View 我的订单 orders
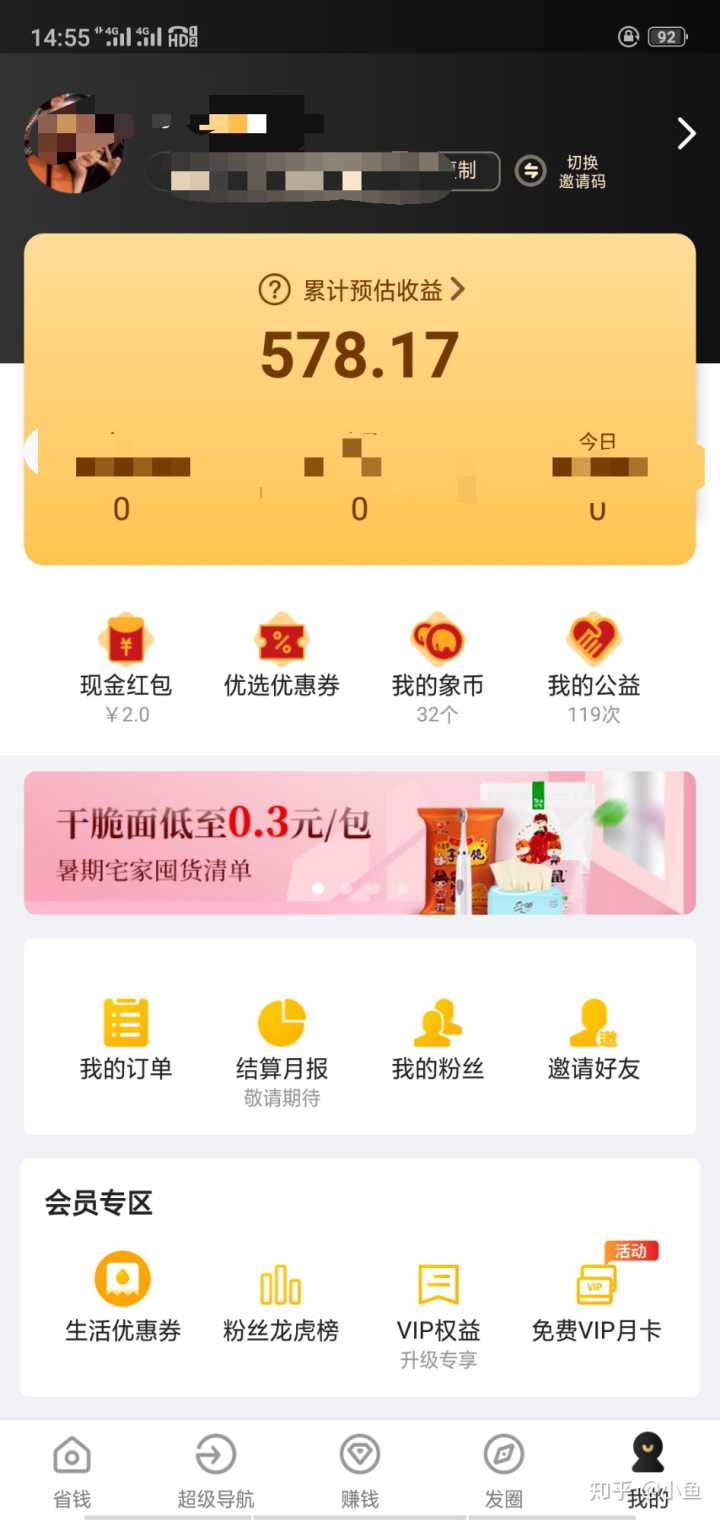The width and height of the screenshot is (720, 1520). pyautogui.click(x=126, y=1040)
